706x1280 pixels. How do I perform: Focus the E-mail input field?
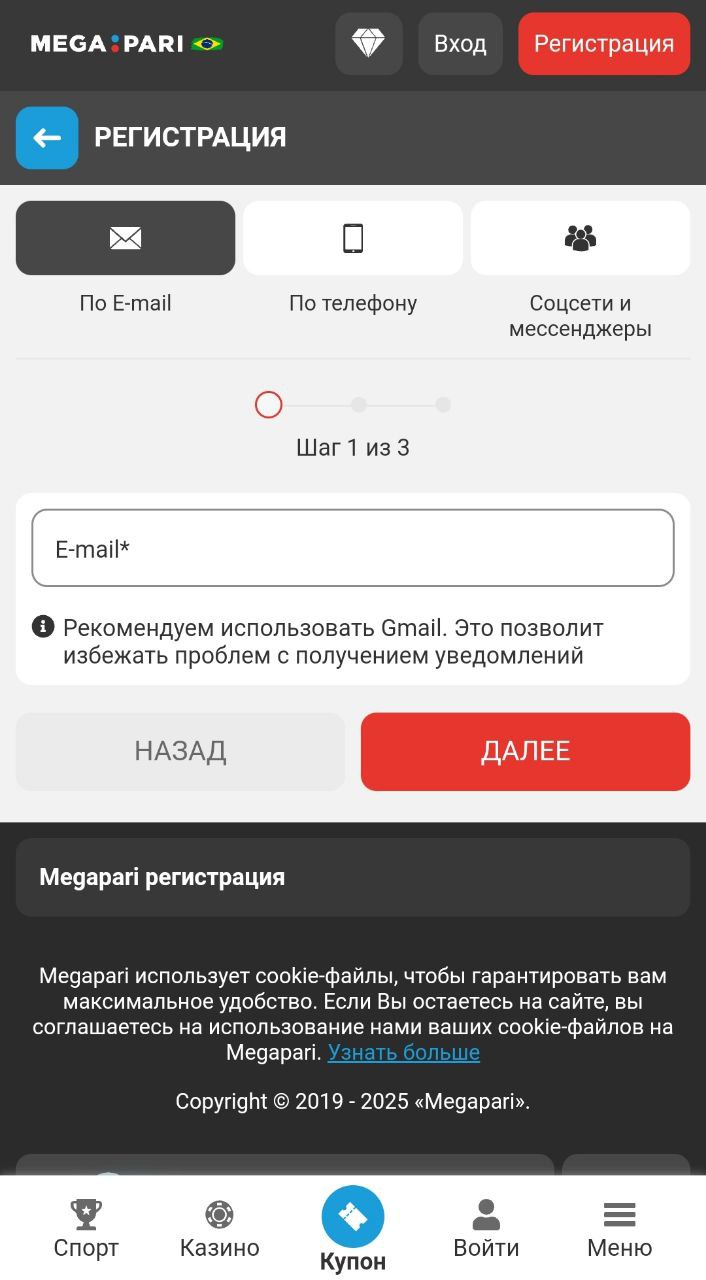(353, 548)
